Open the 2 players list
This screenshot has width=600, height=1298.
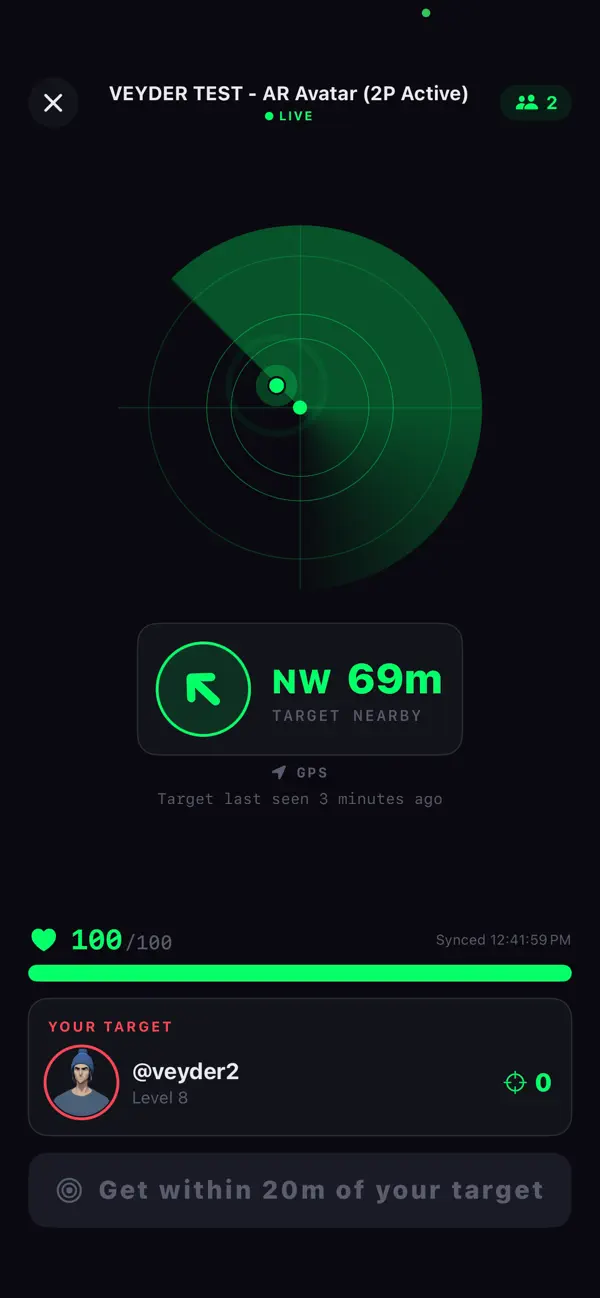click(x=536, y=102)
